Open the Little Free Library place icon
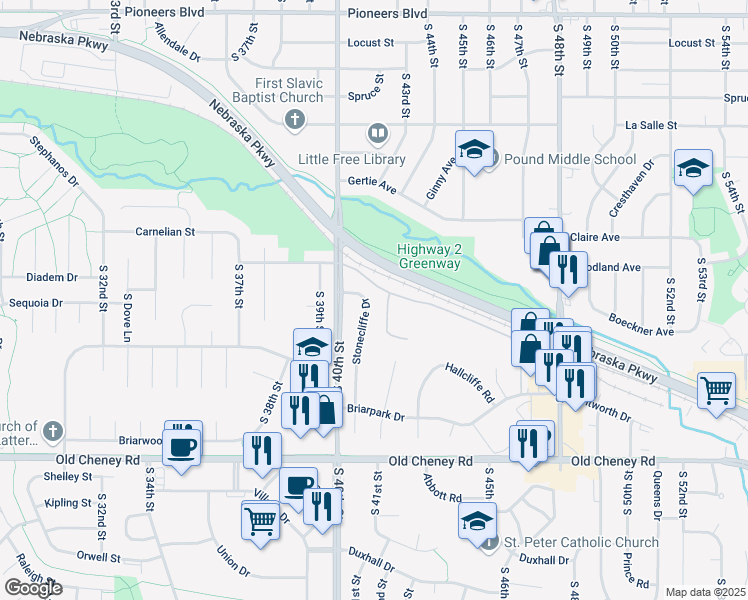 [378, 133]
